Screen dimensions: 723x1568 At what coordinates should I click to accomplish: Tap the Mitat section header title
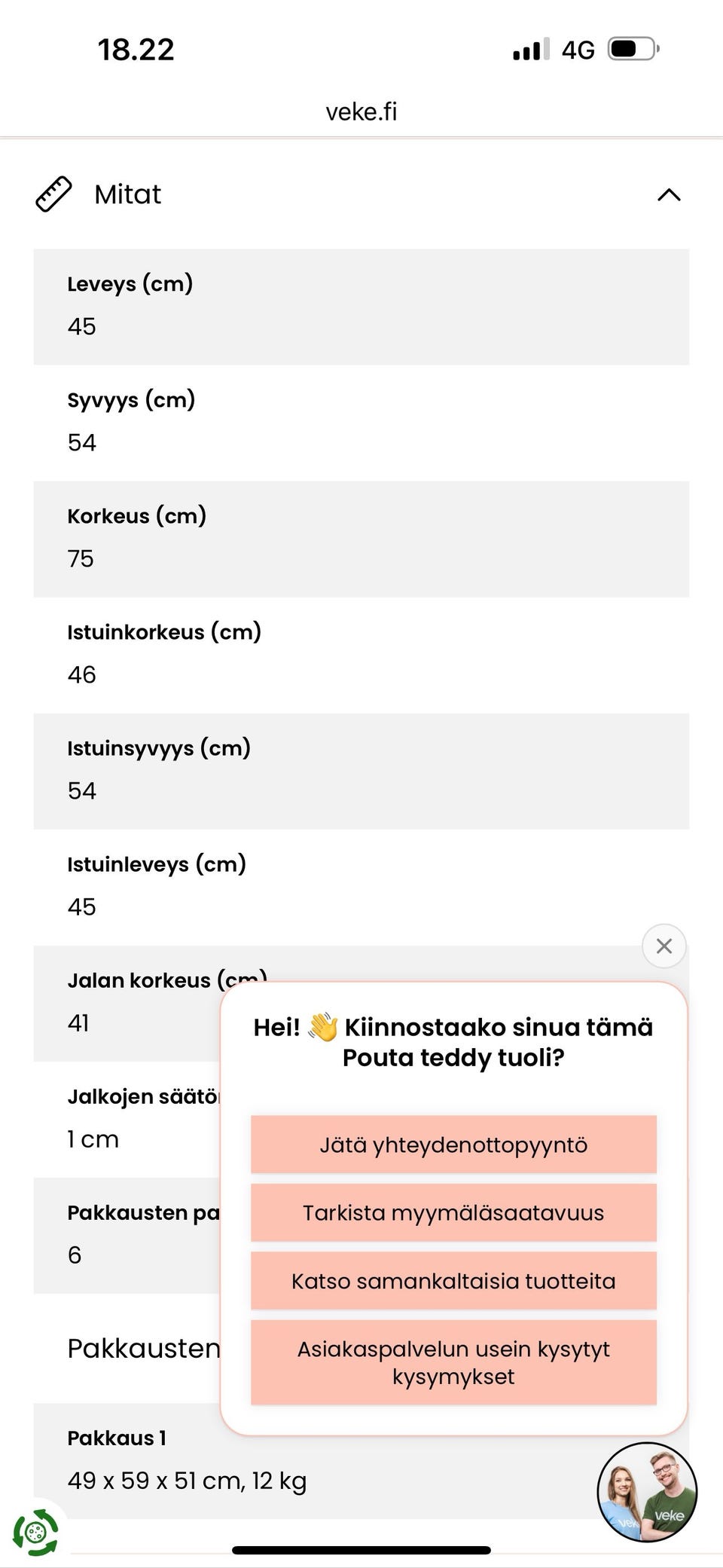click(127, 194)
